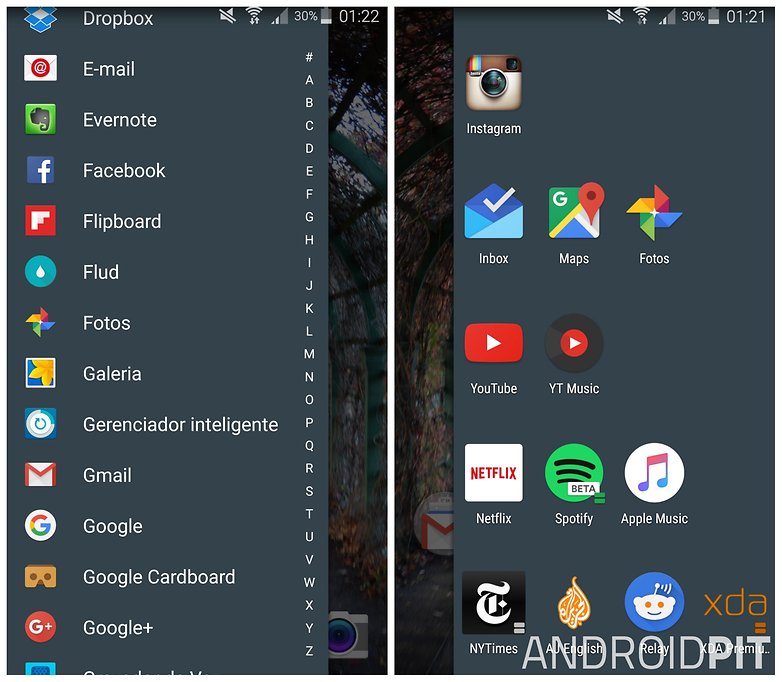Launch the Facebook app
The image size is (782, 682).
click(123, 171)
